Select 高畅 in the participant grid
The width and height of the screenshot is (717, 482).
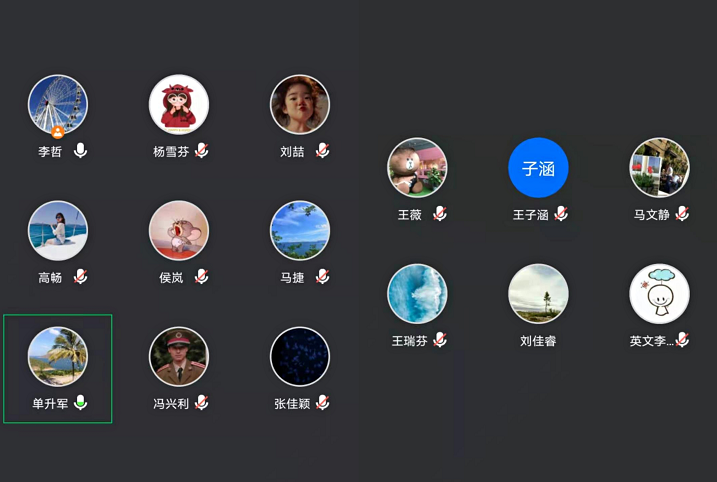pos(58,232)
